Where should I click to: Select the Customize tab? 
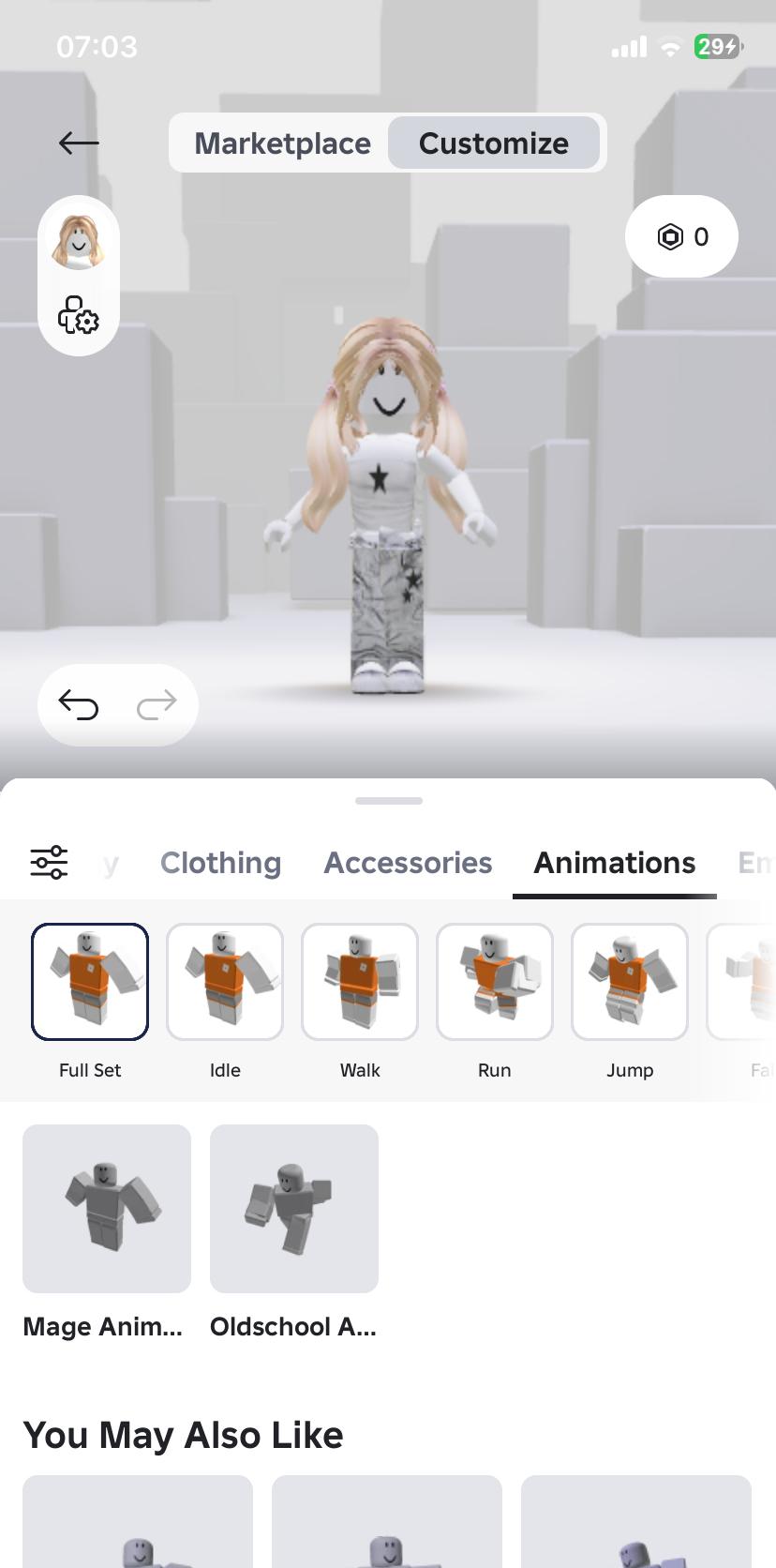(493, 143)
